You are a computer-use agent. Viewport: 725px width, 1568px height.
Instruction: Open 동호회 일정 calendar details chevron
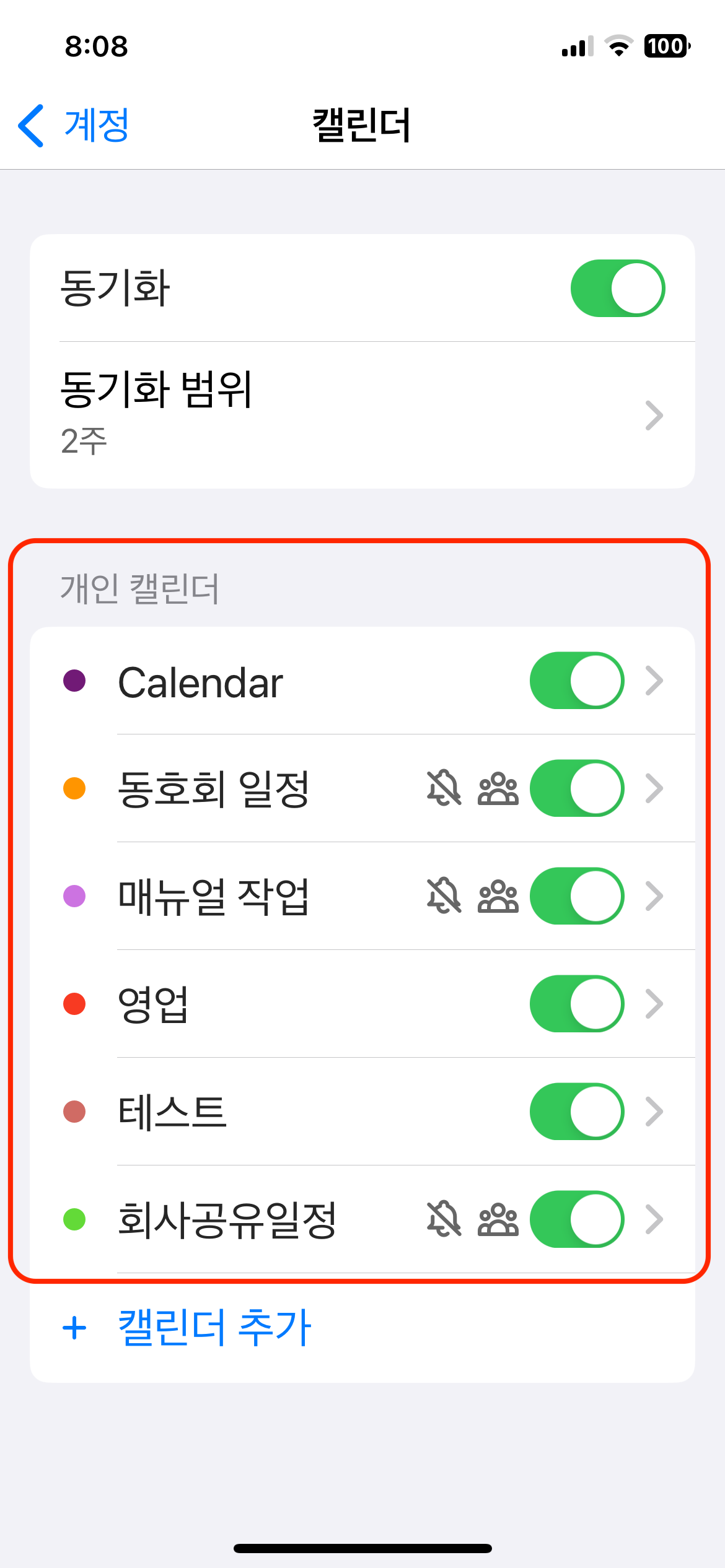(654, 788)
